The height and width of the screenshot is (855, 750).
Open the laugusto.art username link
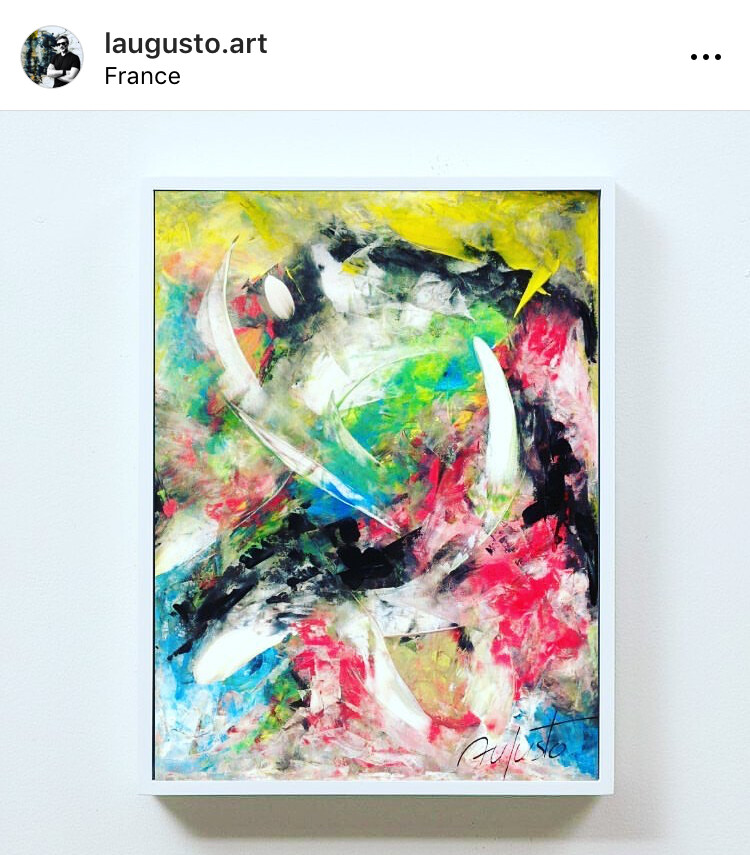tap(186, 43)
